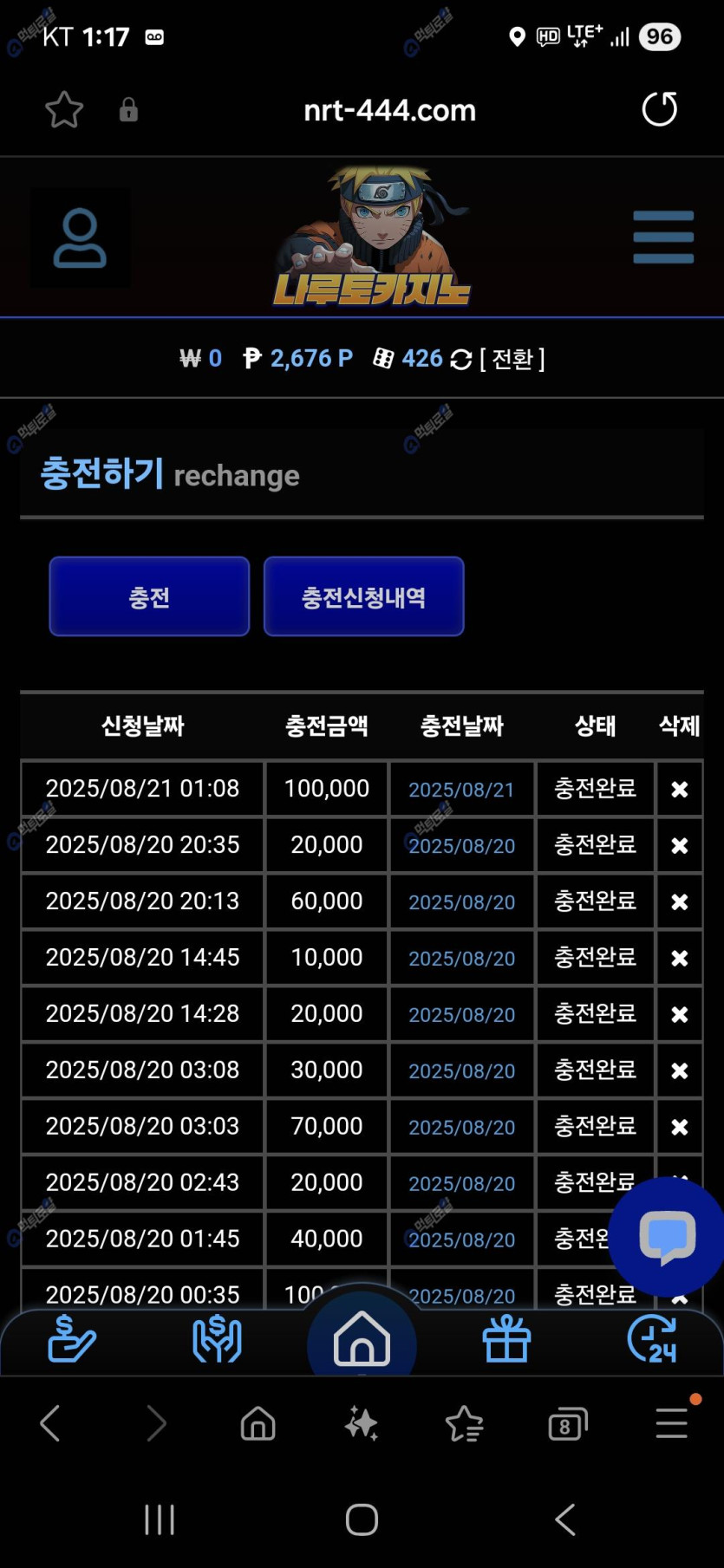The height and width of the screenshot is (1568, 724).
Task: Open the gift box tab
Action: (x=506, y=1340)
